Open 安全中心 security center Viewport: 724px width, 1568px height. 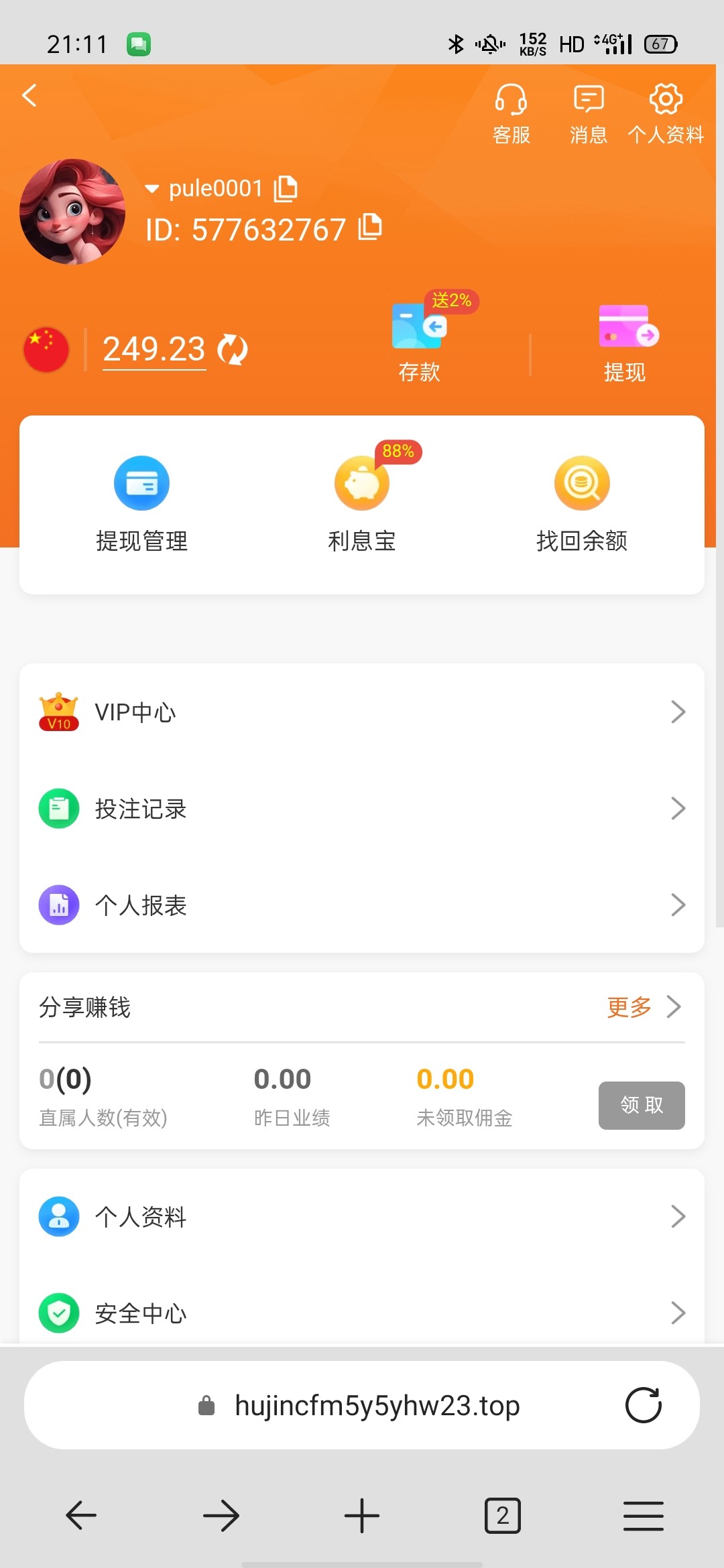click(361, 1313)
